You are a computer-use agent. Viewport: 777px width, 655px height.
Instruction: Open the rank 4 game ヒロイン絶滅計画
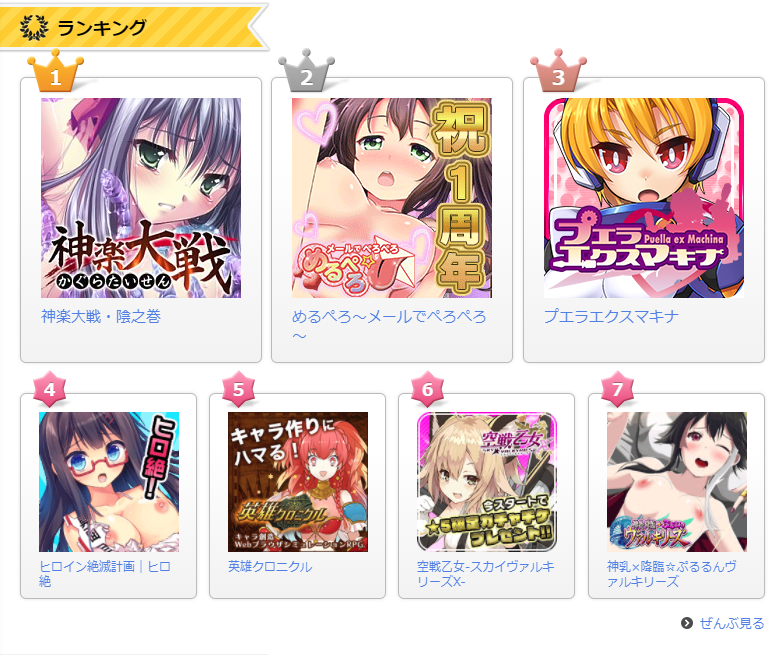click(x=109, y=482)
